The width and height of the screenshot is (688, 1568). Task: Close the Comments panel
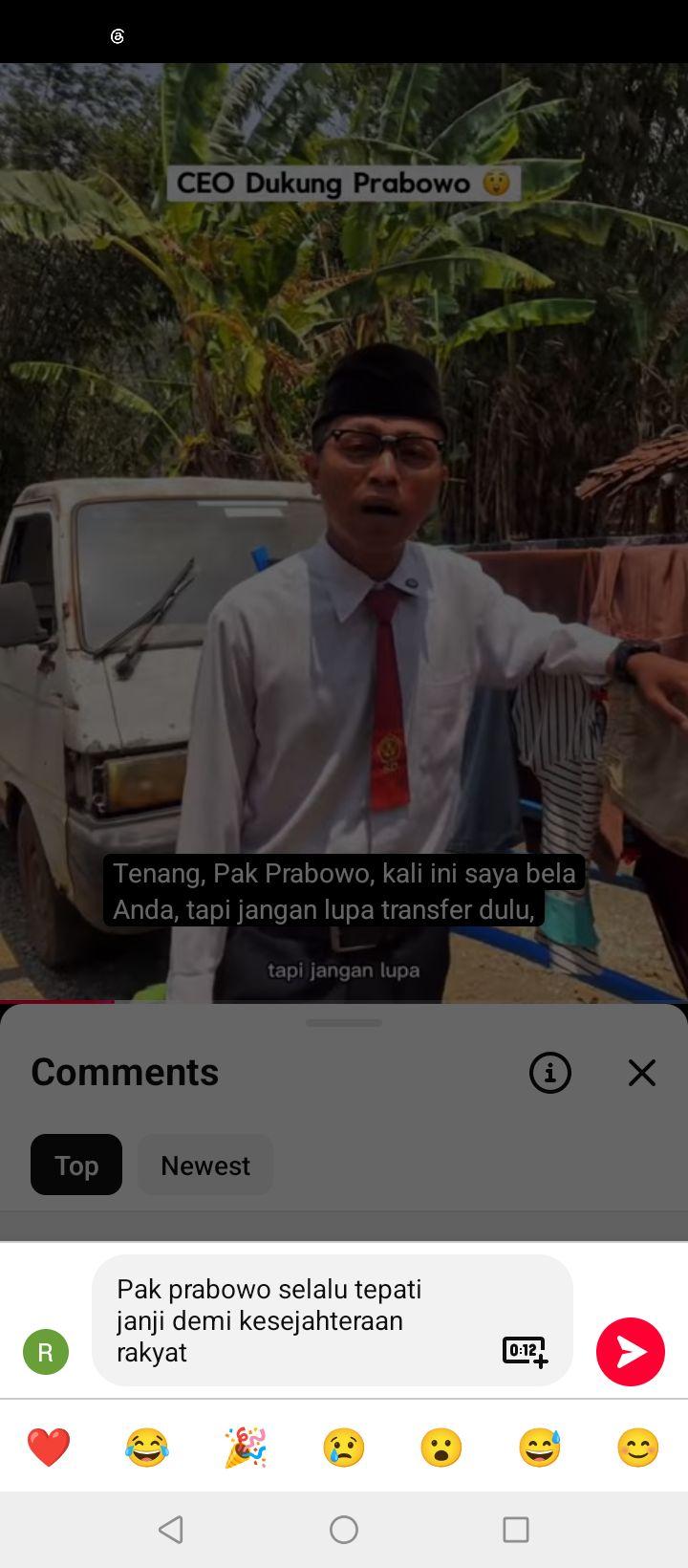(x=642, y=1073)
